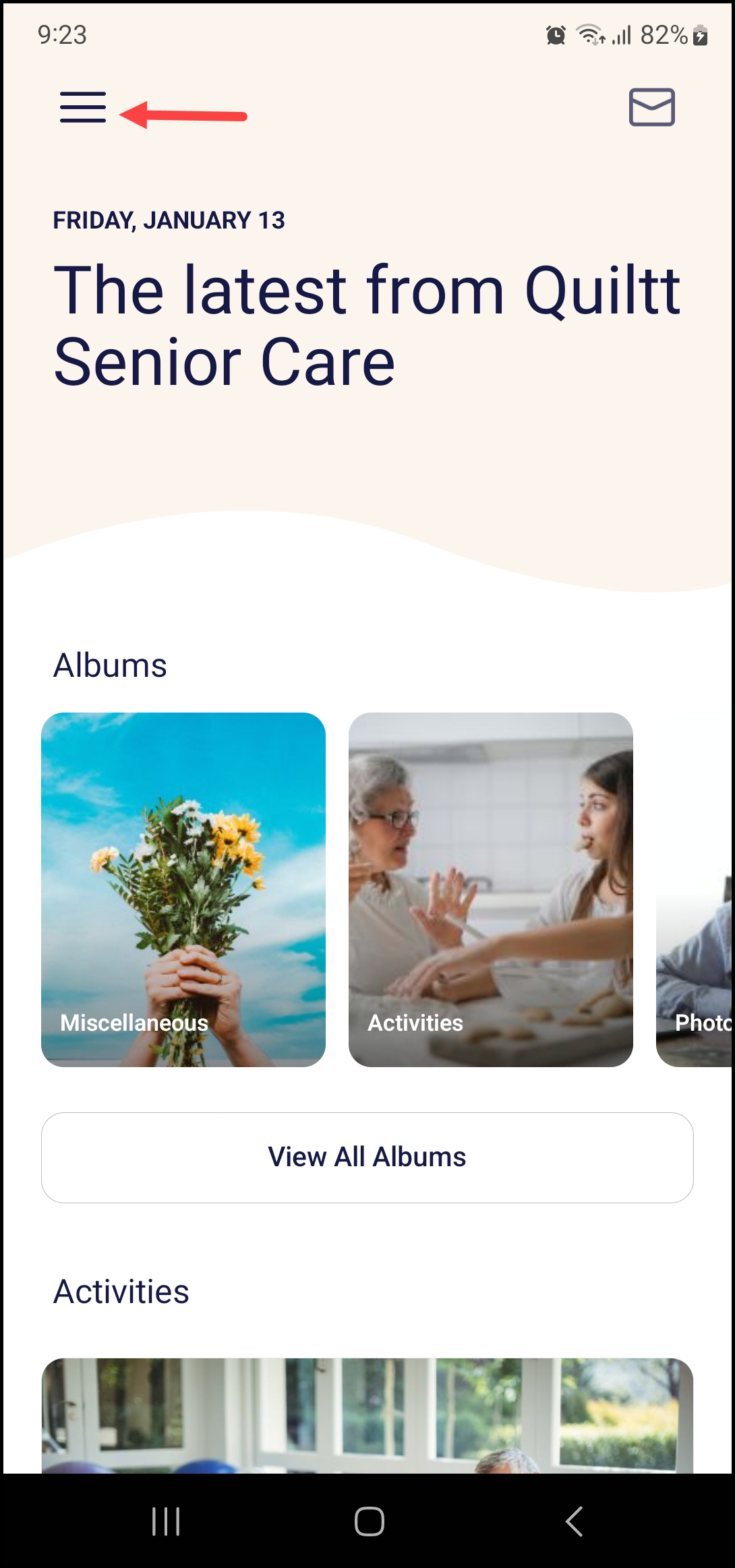
Task: Tap the cellular signal strength icon
Action: 620,35
